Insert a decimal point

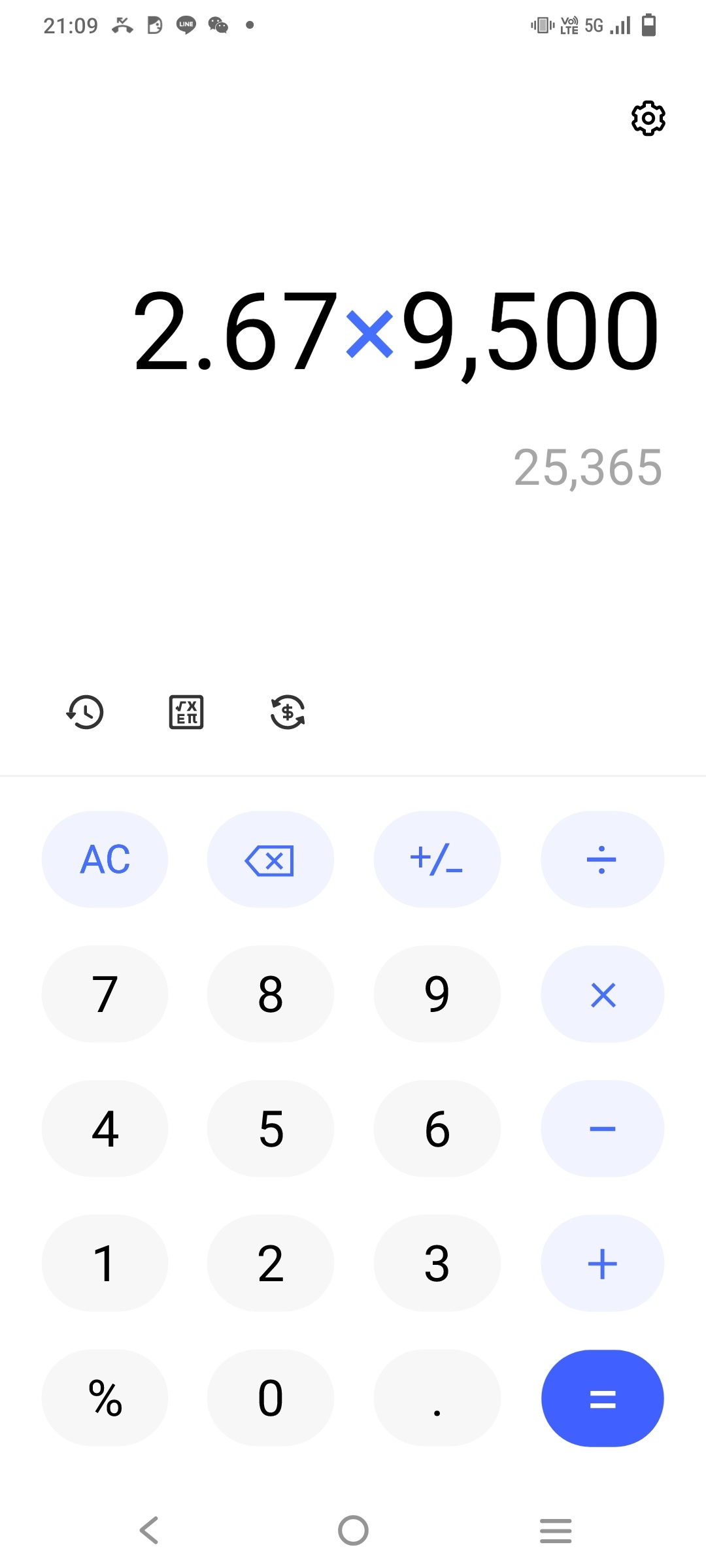pyautogui.click(x=437, y=1398)
